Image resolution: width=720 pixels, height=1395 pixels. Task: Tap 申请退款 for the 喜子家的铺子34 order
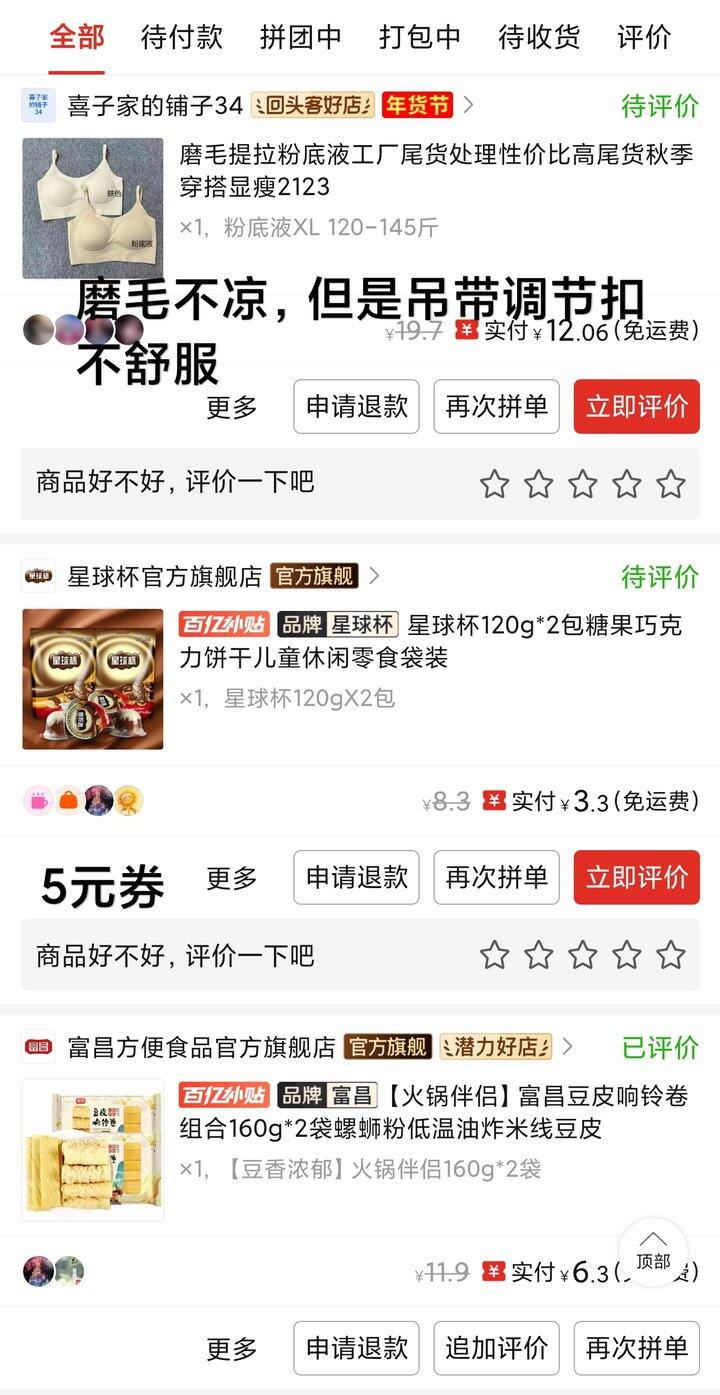[x=357, y=407]
